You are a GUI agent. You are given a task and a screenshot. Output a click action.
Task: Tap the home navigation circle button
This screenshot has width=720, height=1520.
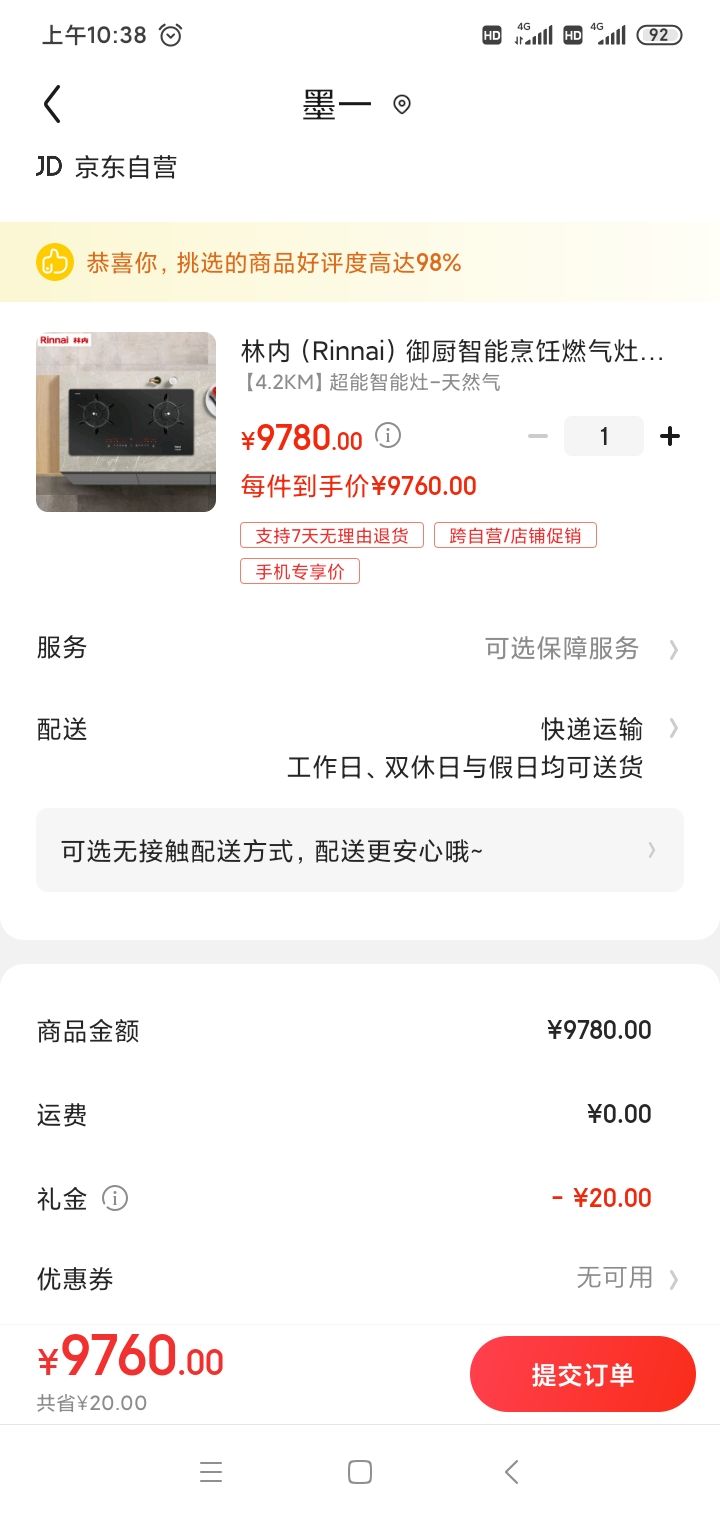point(359,1471)
